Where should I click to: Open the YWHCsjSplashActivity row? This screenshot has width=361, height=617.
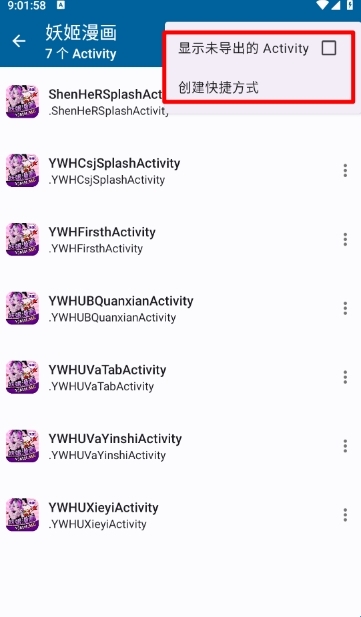(x=180, y=170)
